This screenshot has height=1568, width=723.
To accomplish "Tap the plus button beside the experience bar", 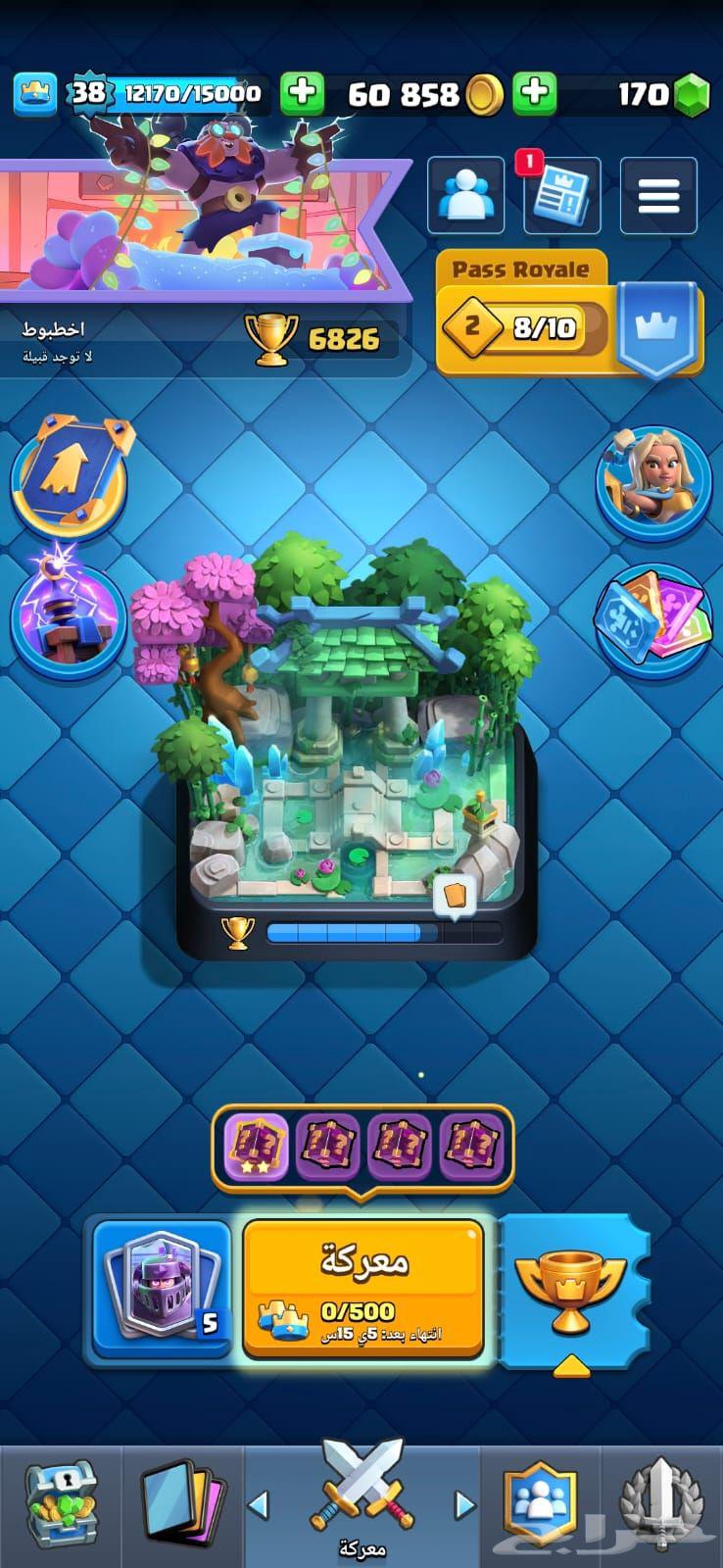I will (x=302, y=93).
